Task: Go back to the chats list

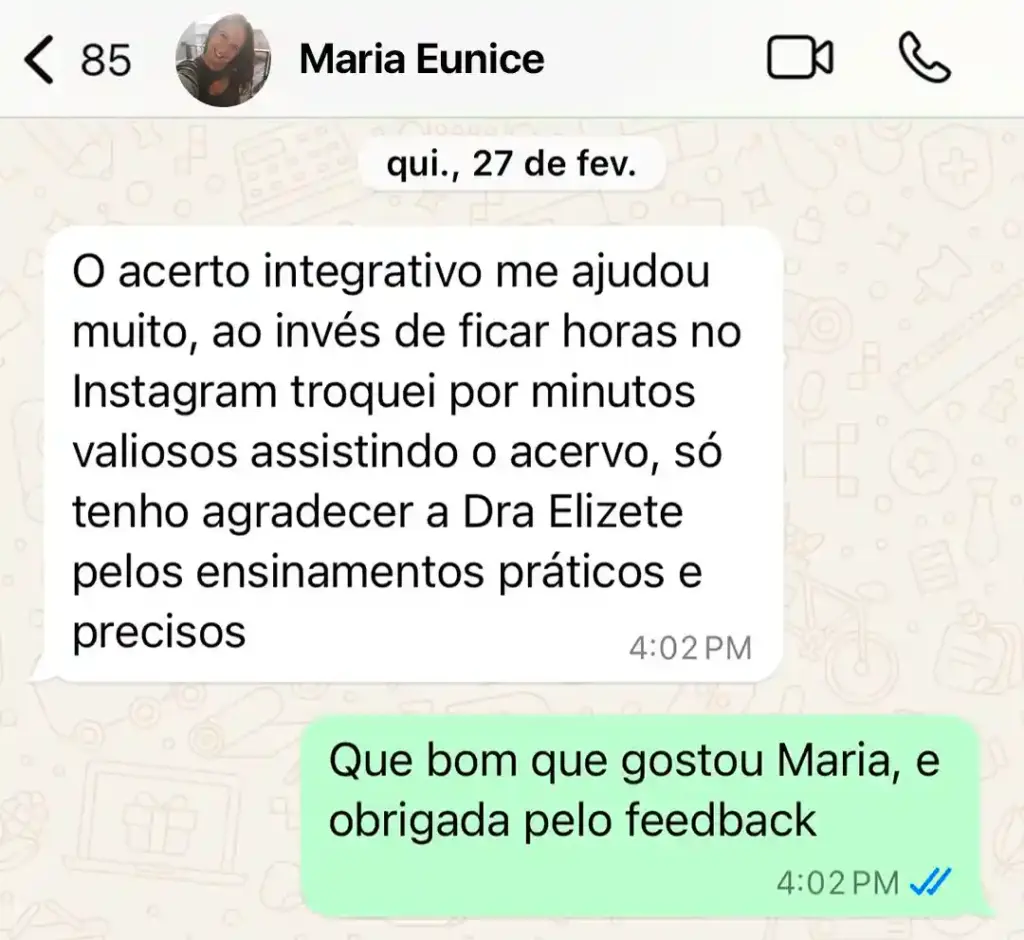Action: point(40,60)
